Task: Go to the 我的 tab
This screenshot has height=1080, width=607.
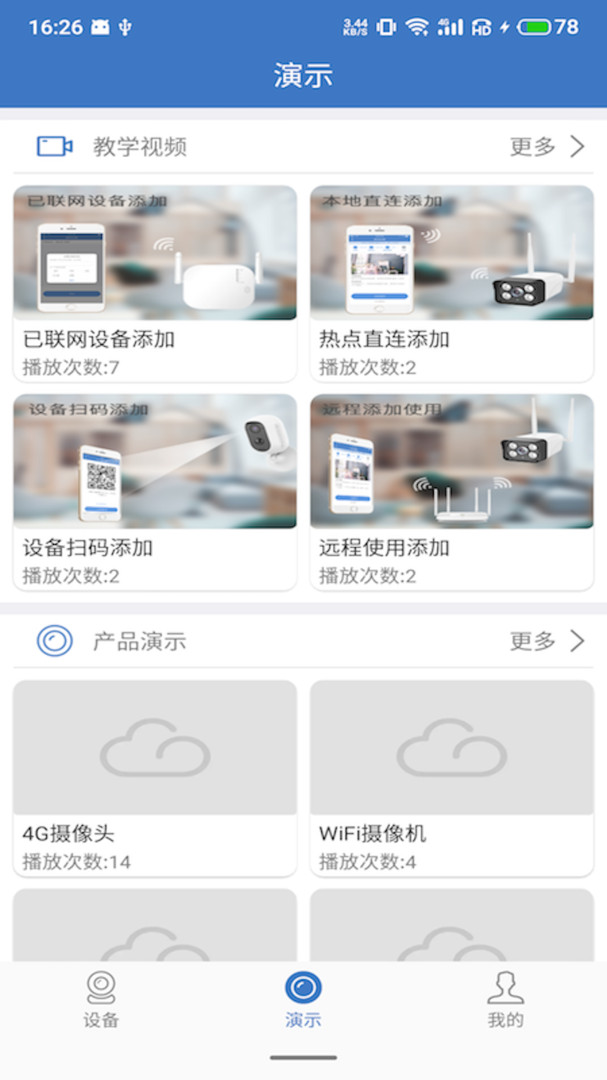Action: [505, 999]
